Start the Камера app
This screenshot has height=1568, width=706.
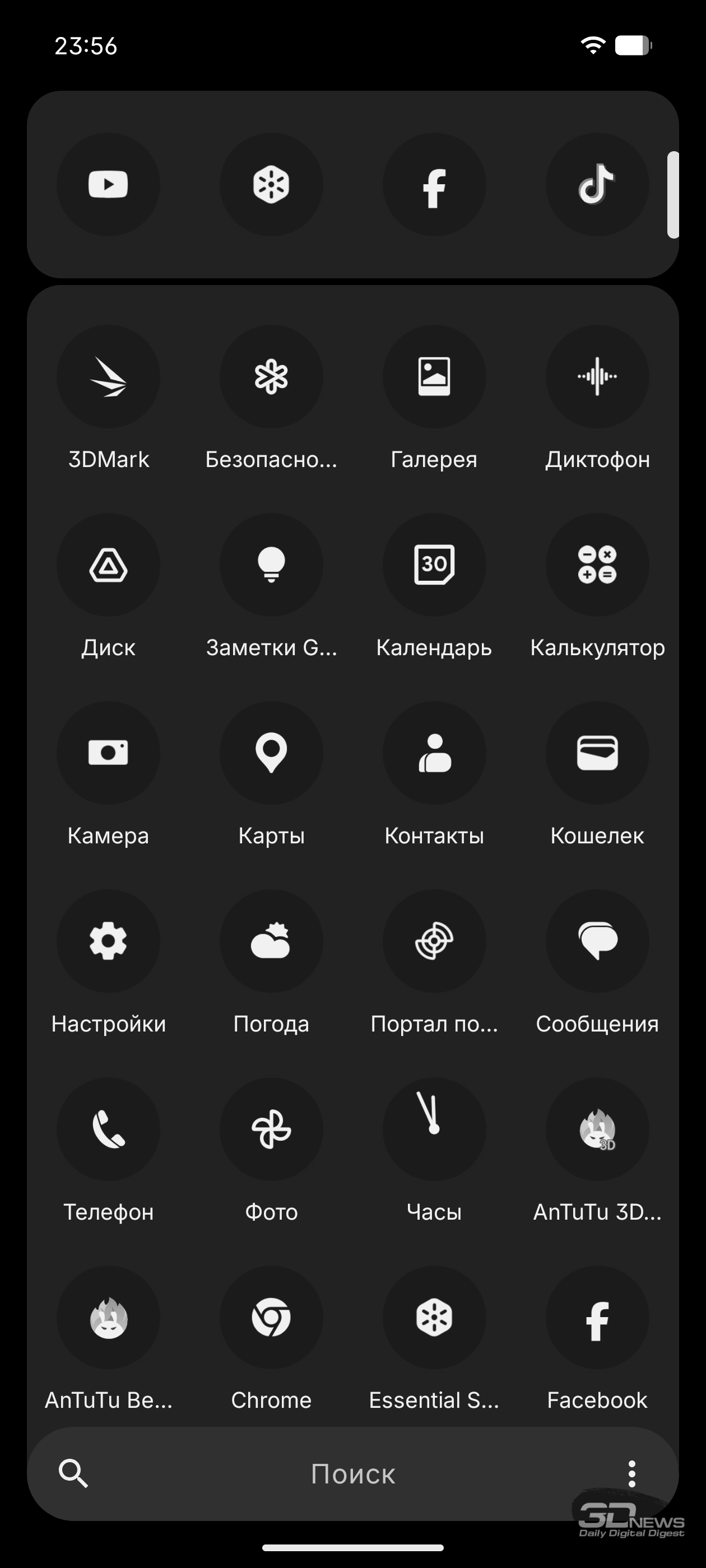pos(108,753)
